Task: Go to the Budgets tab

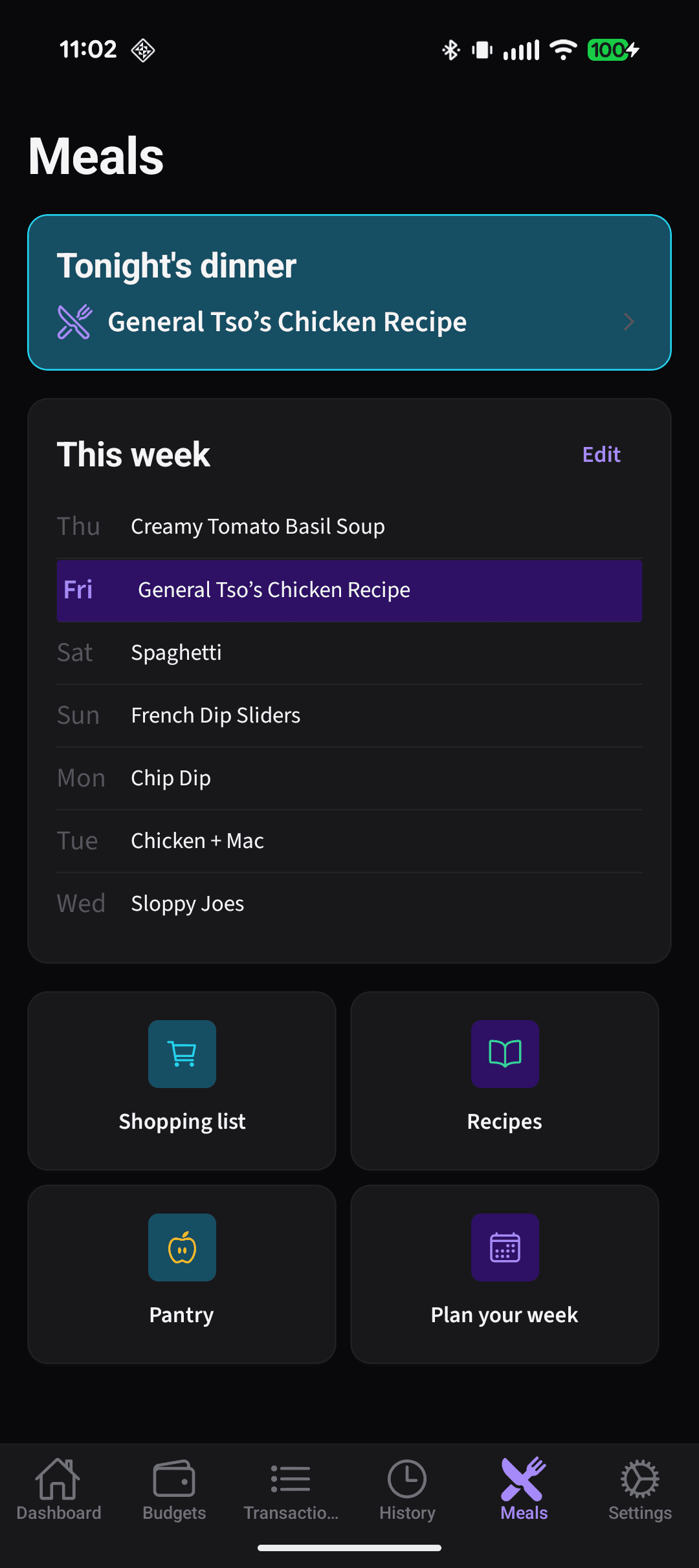Action: pos(174,1489)
